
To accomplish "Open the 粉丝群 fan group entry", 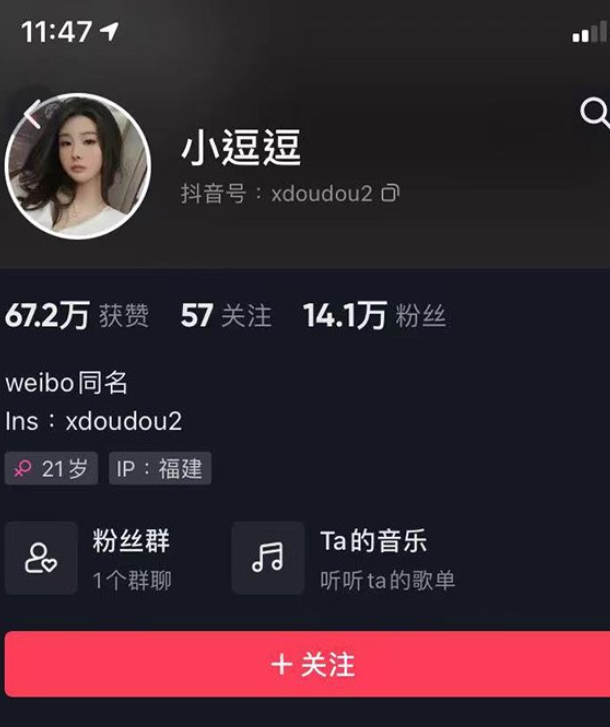I will click(100, 558).
